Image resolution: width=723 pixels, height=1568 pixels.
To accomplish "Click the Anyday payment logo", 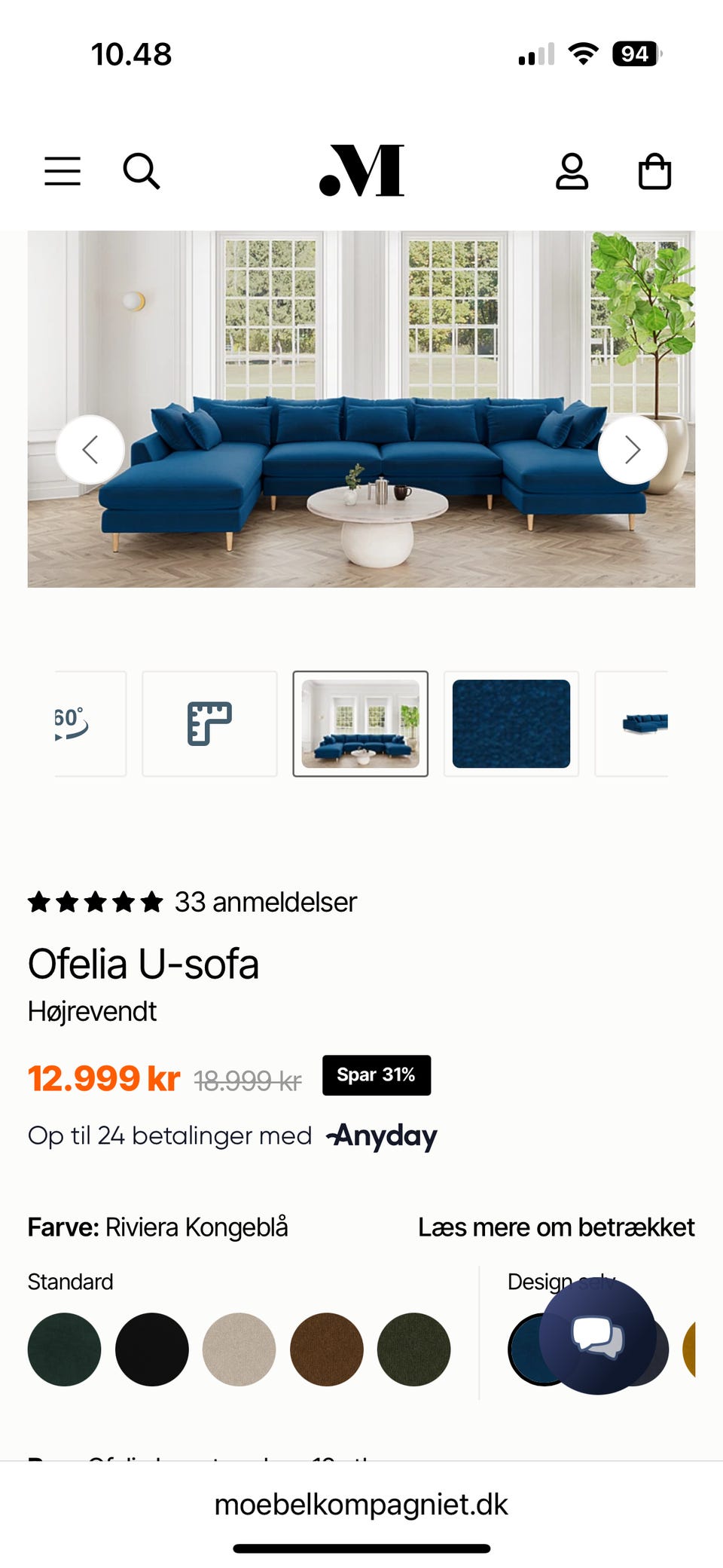I will pos(380,1136).
